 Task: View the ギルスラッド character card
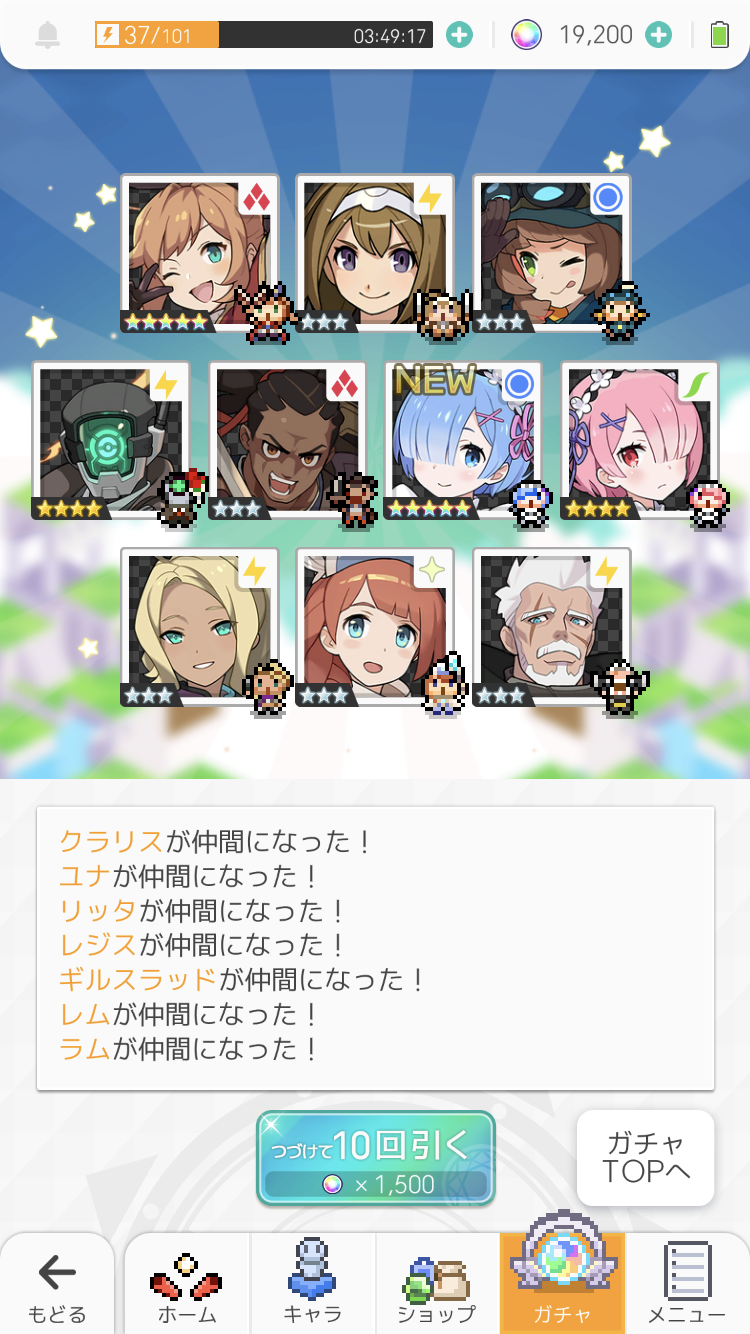287,440
